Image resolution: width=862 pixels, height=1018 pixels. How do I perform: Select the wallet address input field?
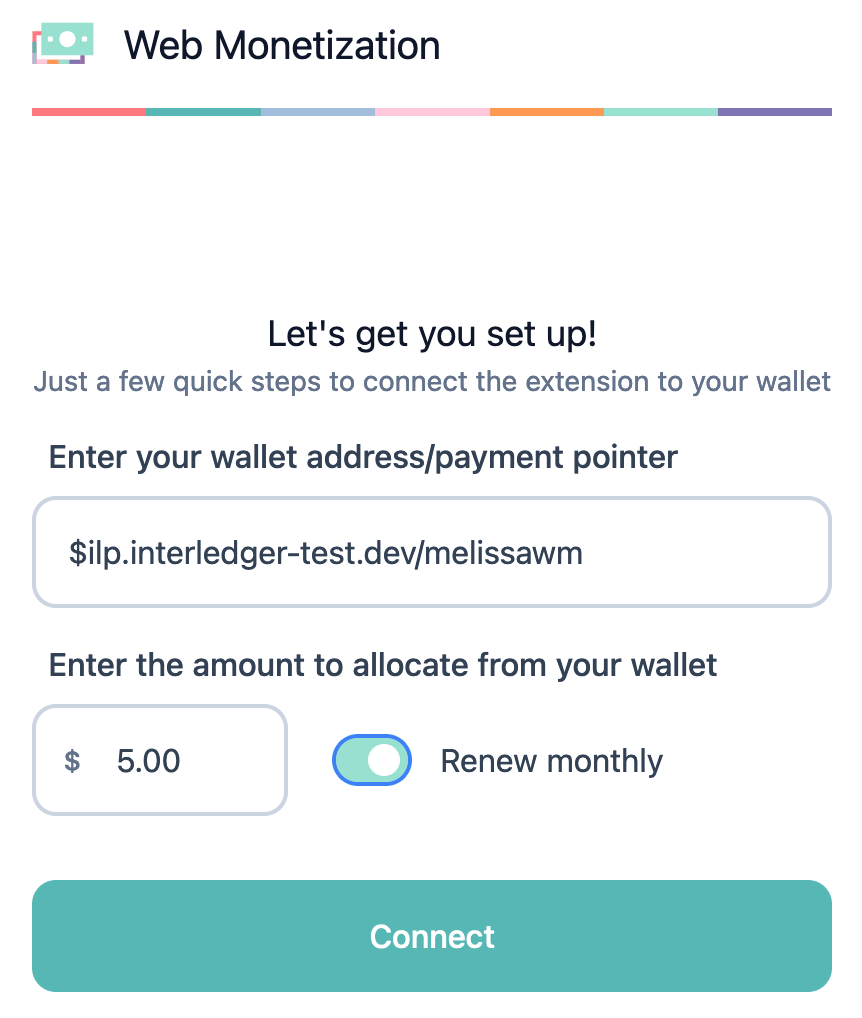point(431,551)
